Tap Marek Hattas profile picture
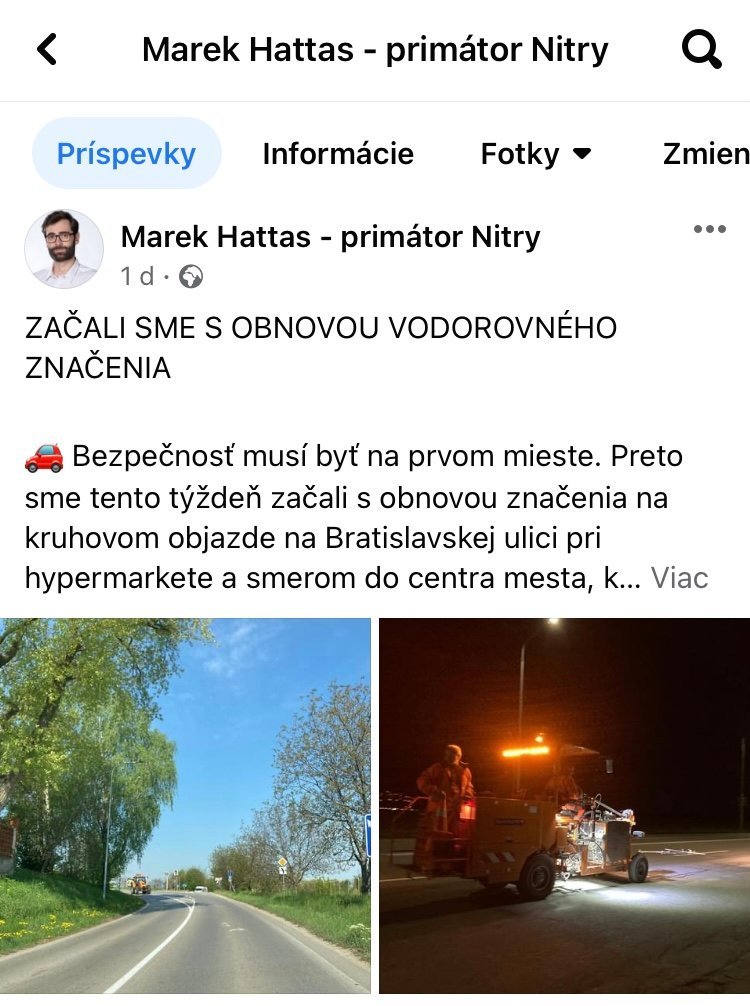 click(x=64, y=249)
